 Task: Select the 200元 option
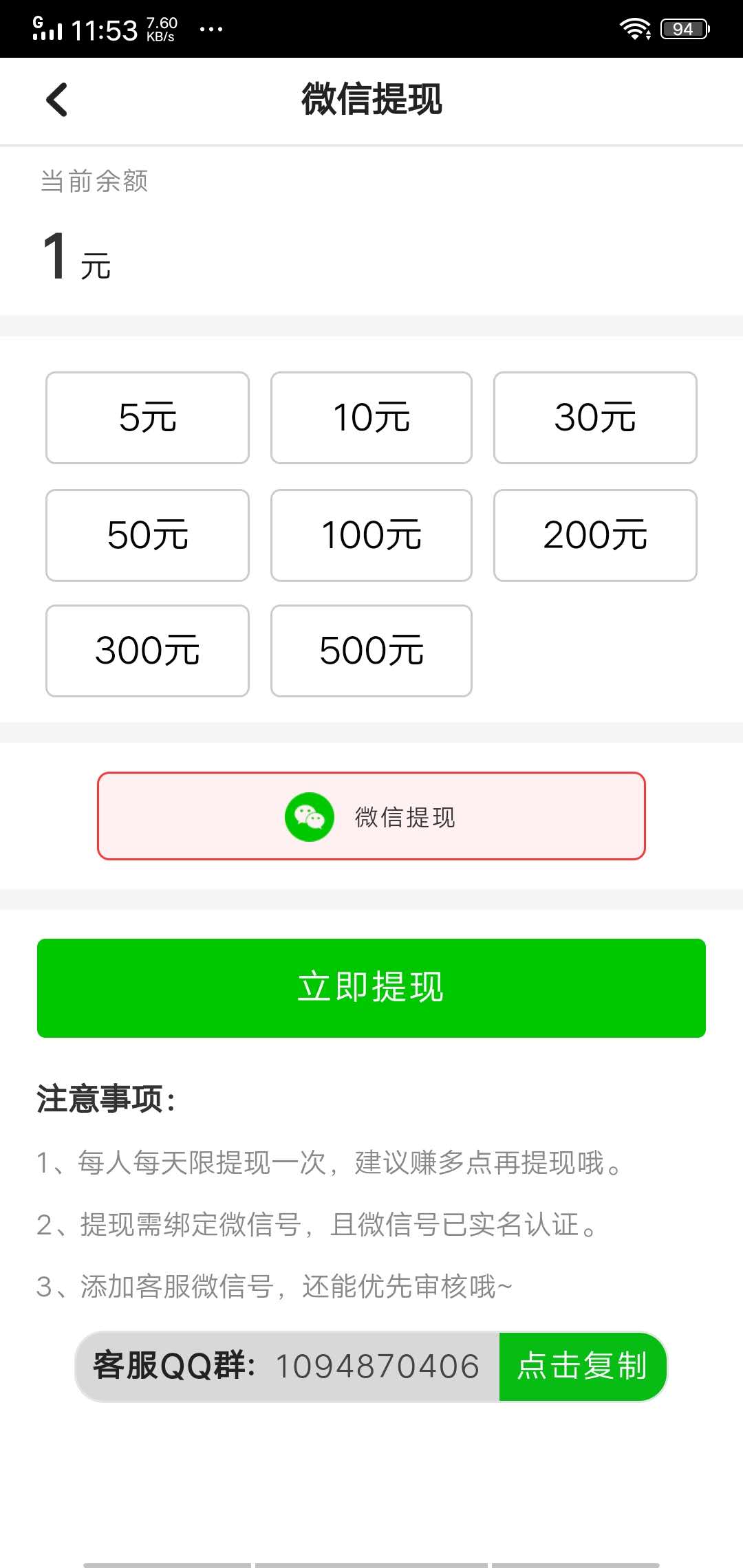tap(595, 534)
